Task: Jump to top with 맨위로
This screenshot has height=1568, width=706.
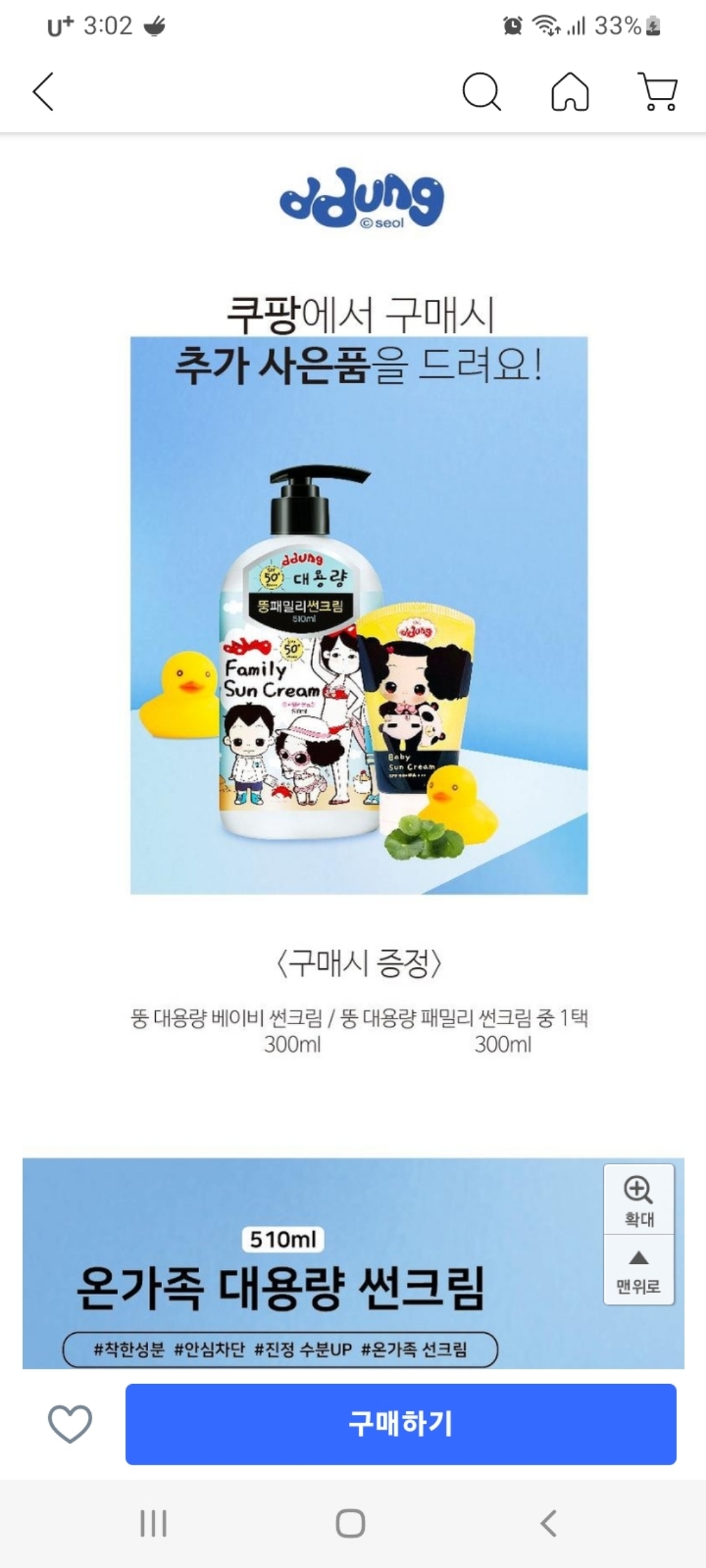Action: coord(638,1270)
